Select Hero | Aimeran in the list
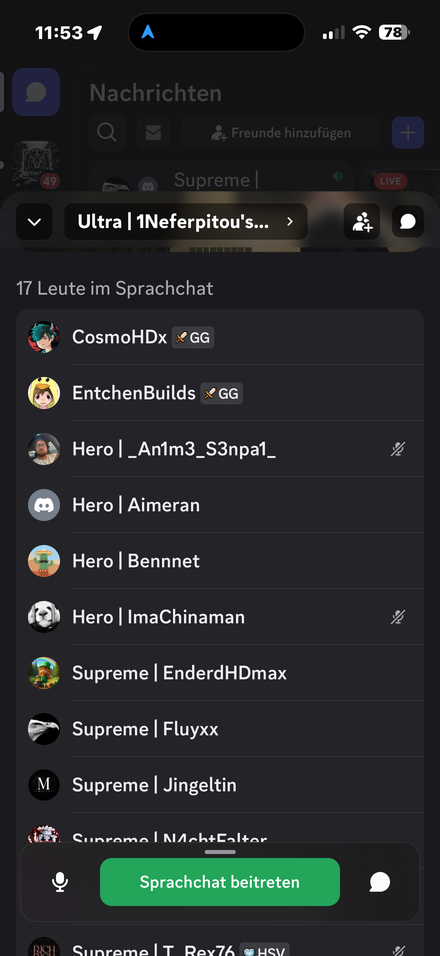 220,505
